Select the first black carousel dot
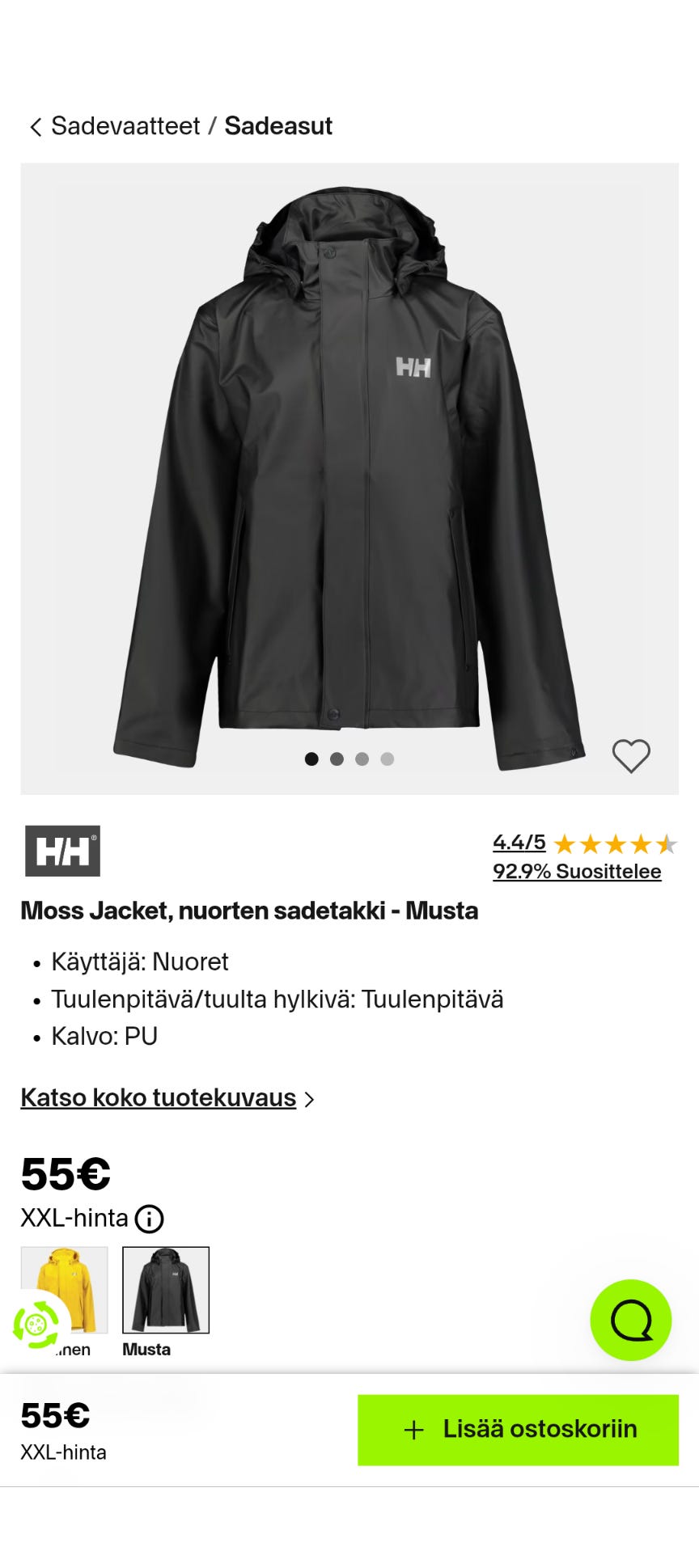Viewport: 699px width, 1568px height. (x=312, y=759)
